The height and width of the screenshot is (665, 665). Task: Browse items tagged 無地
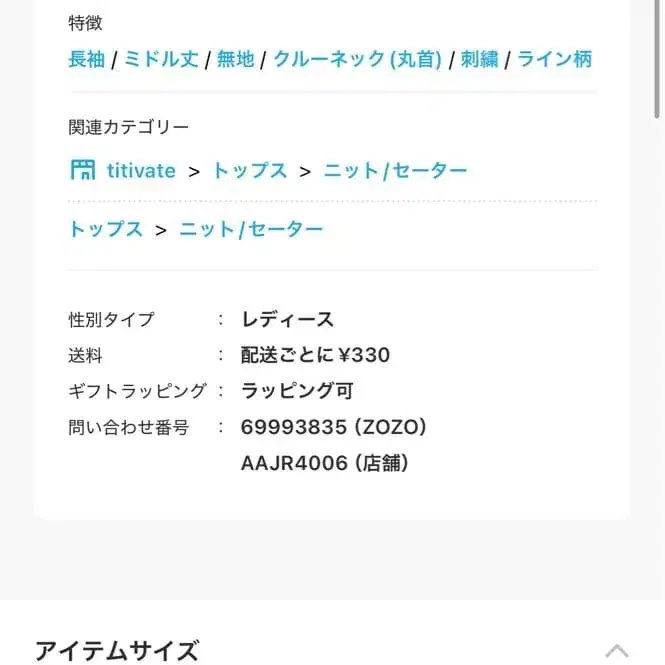(235, 59)
